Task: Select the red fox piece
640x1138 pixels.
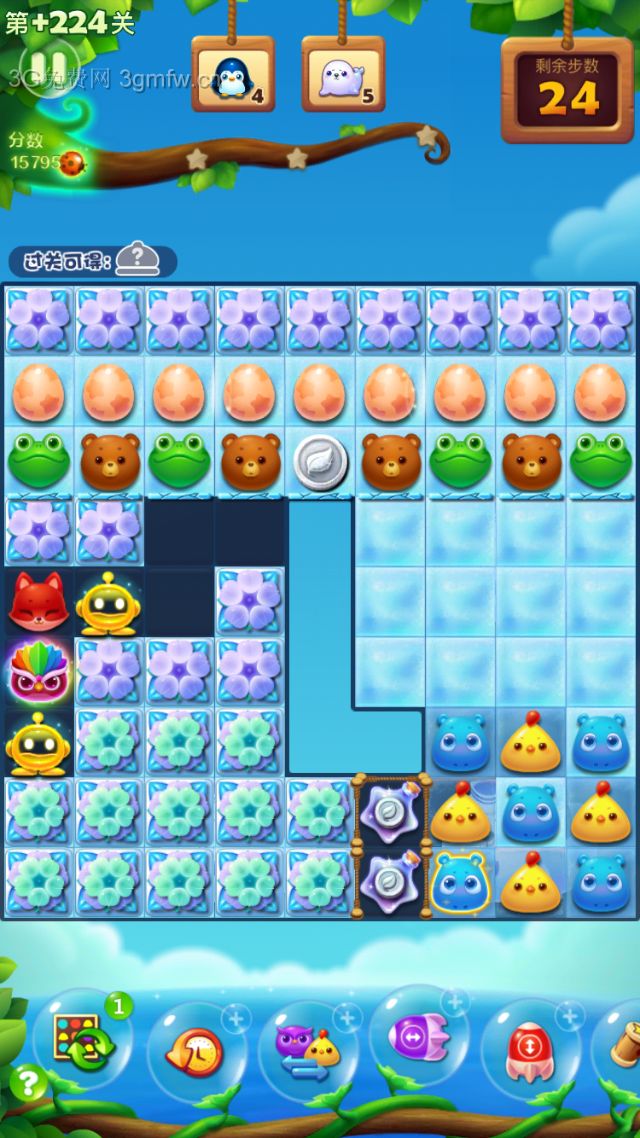Action: tap(38, 601)
